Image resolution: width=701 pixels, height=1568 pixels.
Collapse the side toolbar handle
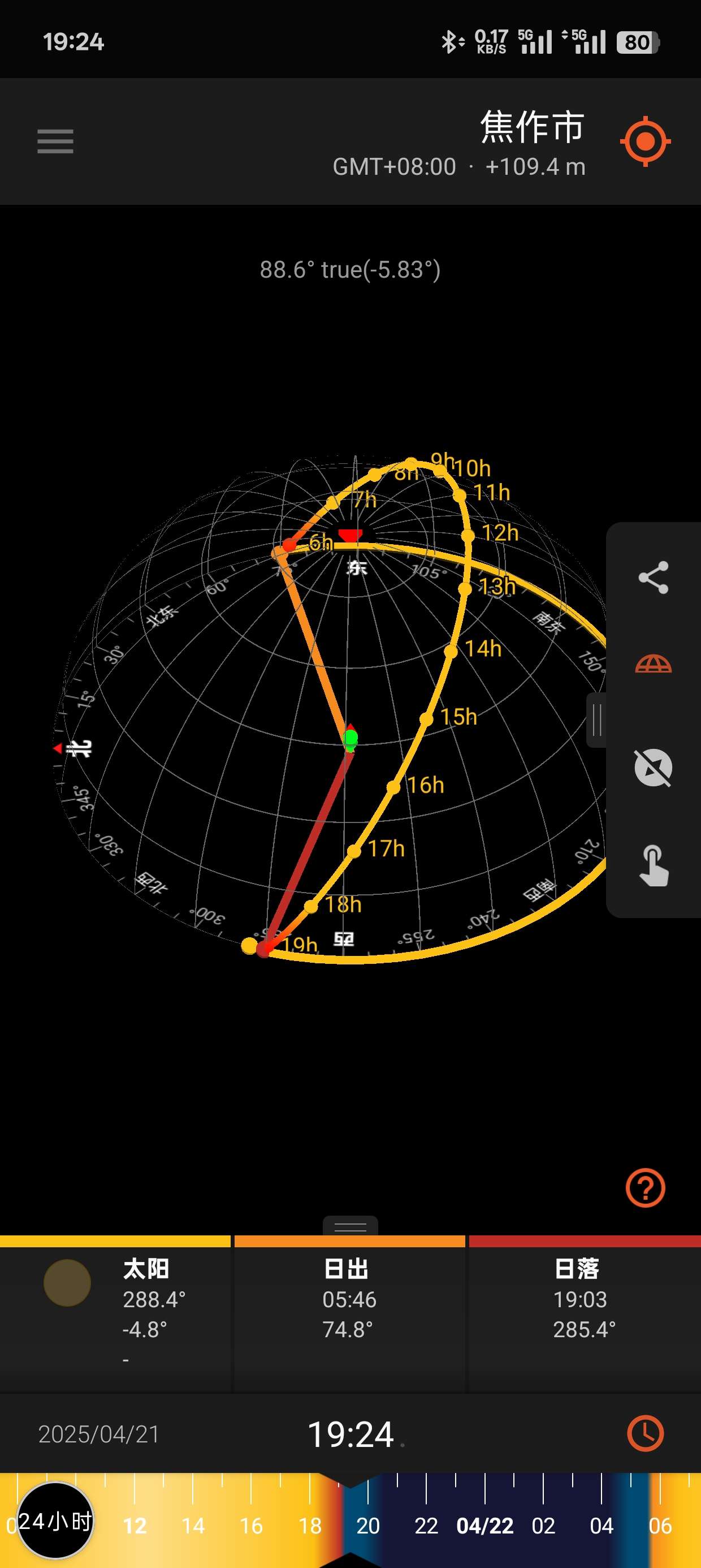596,720
